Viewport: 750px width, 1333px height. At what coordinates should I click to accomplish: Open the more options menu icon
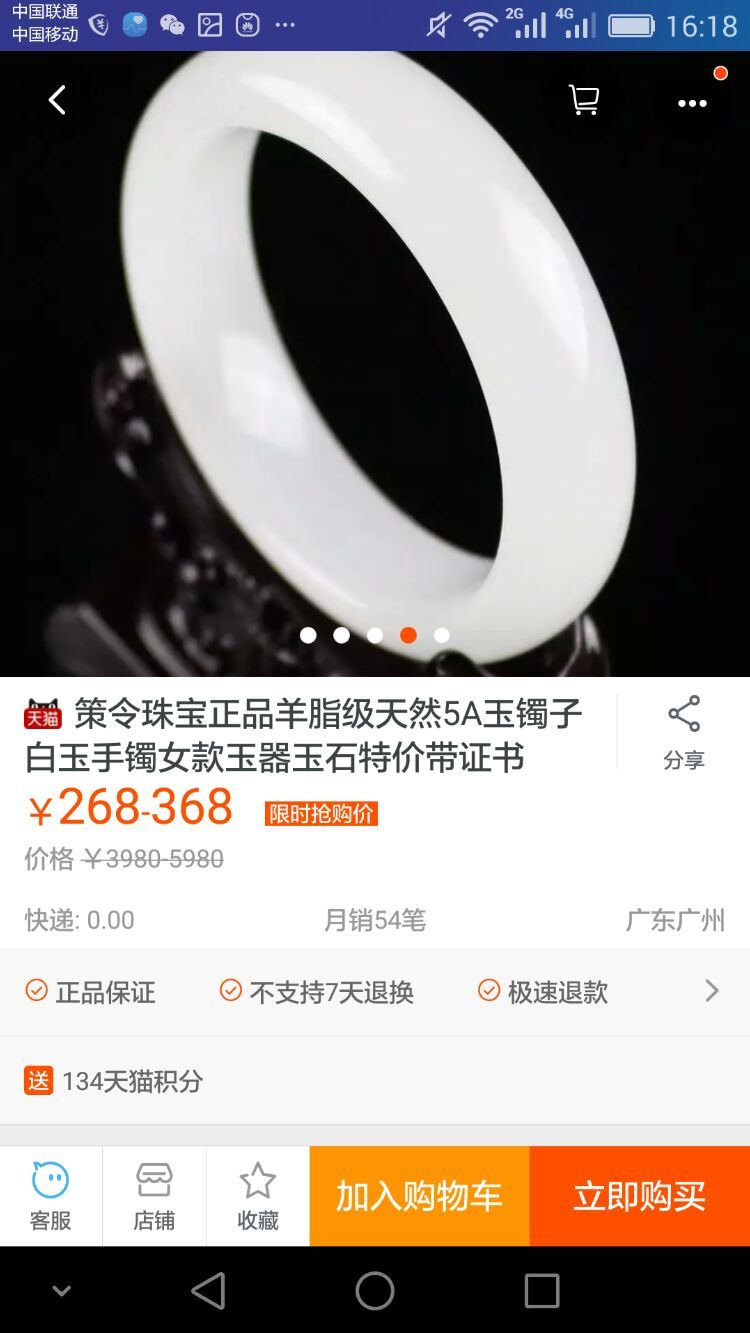pos(692,103)
